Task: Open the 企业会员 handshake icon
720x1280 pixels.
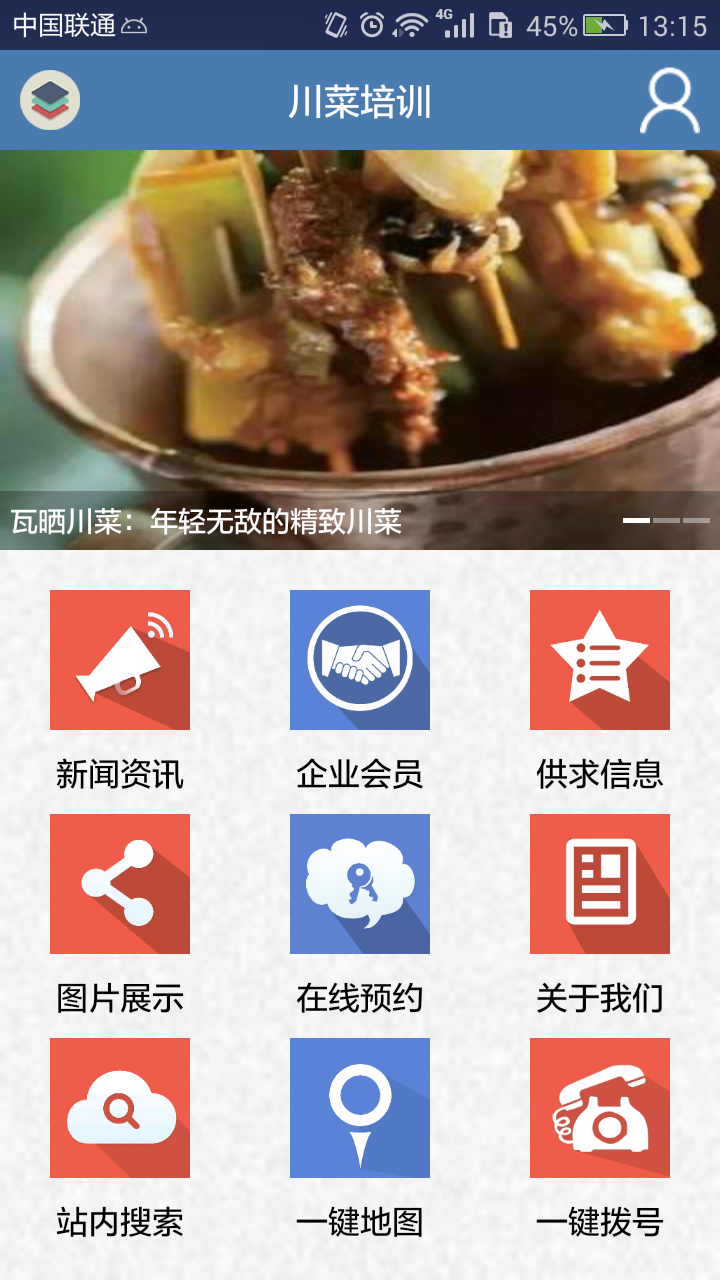Action: click(359, 660)
